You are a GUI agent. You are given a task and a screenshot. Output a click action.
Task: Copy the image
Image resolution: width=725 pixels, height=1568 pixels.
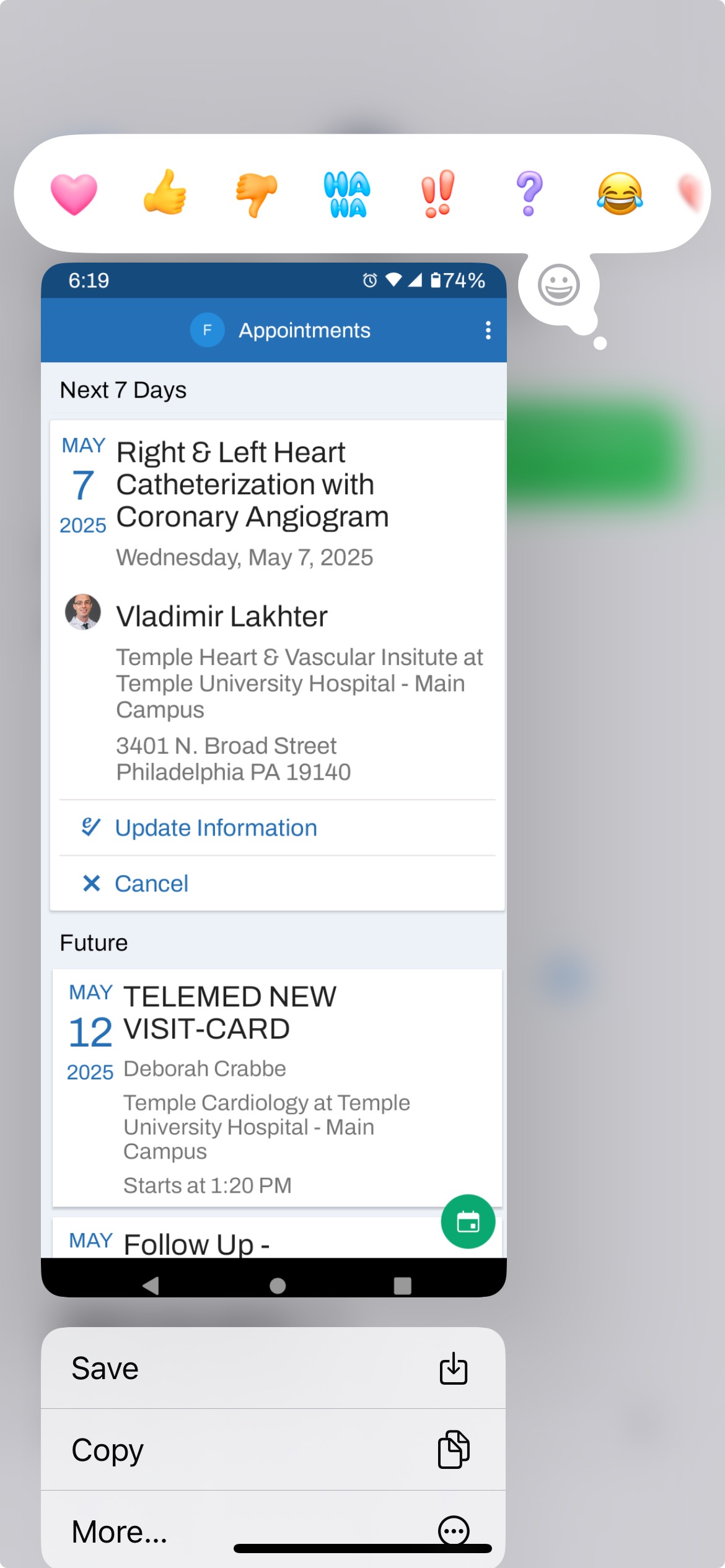(x=273, y=1450)
